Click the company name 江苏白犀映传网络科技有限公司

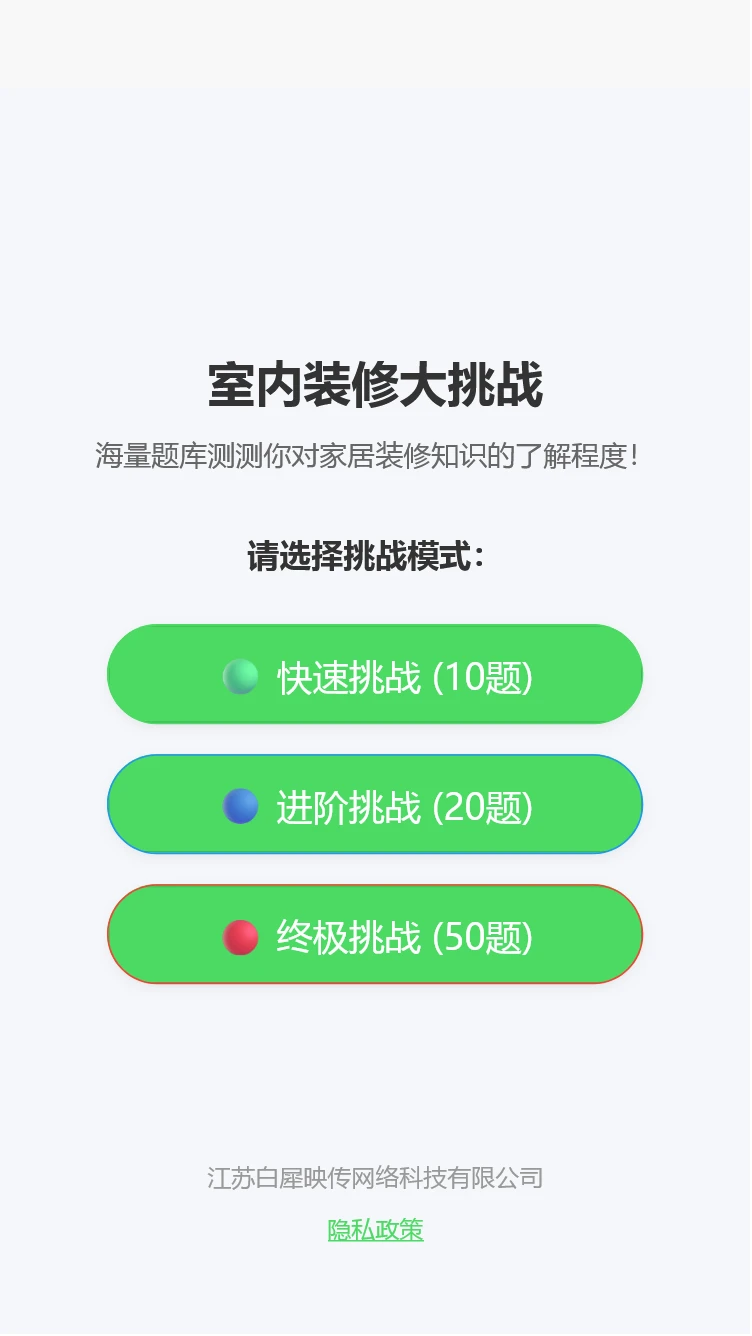(x=375, y=1179)
